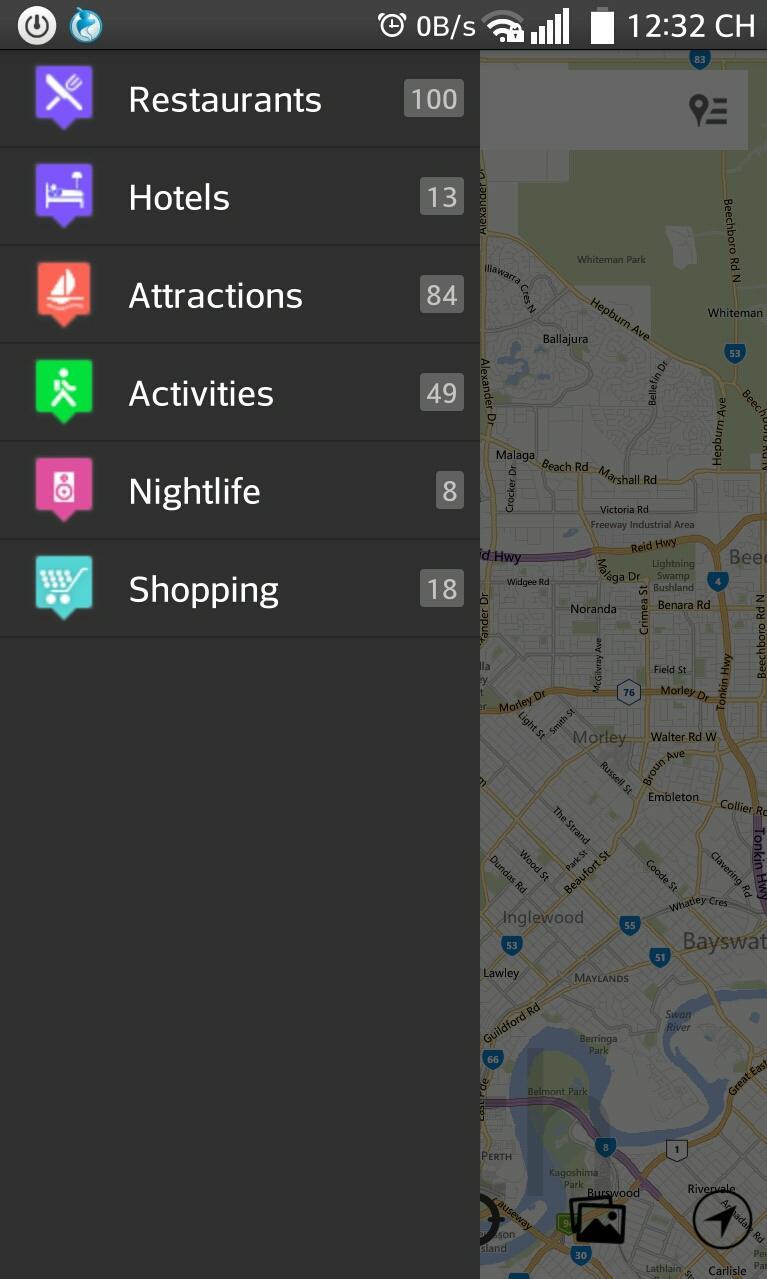Center the map on my location

[x=722, y=1219]
